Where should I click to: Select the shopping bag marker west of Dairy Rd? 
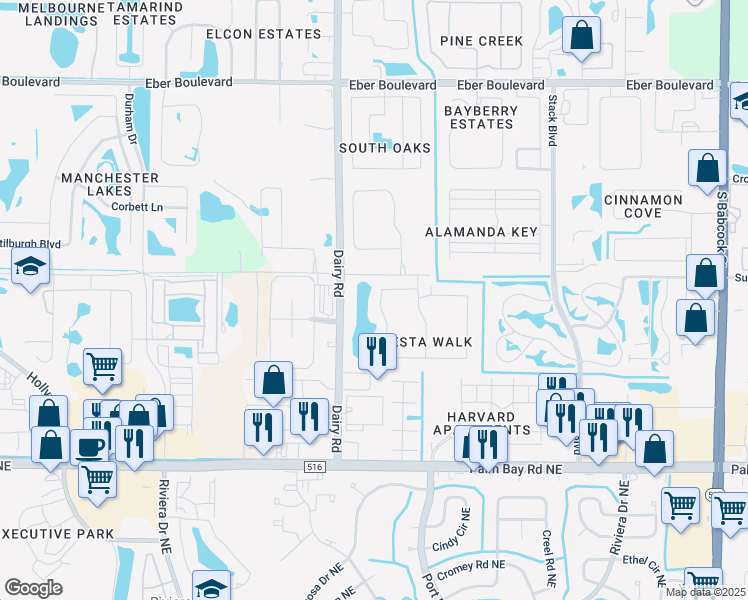pyautogui.click(x=273, y=381)
